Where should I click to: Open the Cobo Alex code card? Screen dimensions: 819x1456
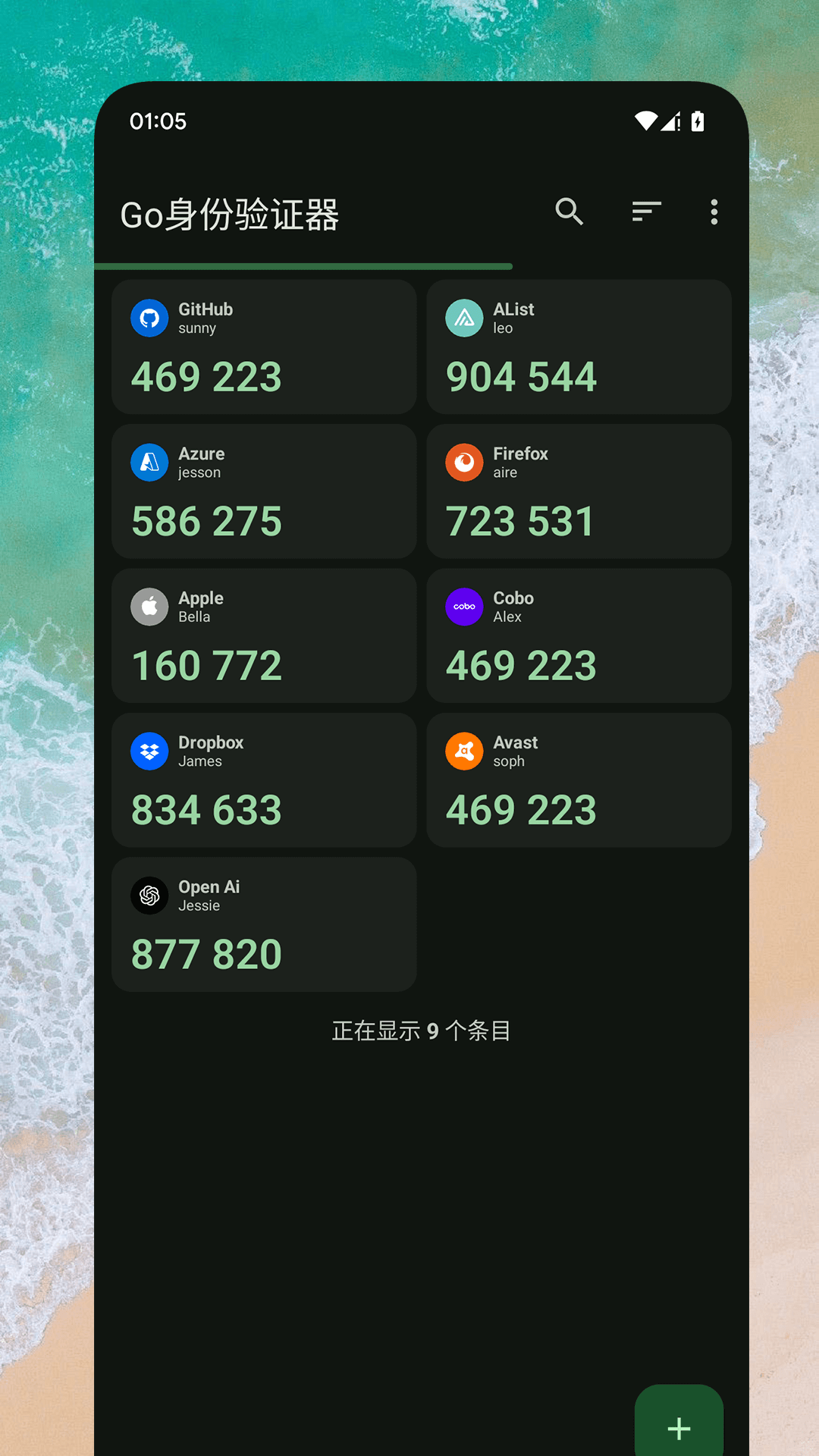[x=579, y=635]
